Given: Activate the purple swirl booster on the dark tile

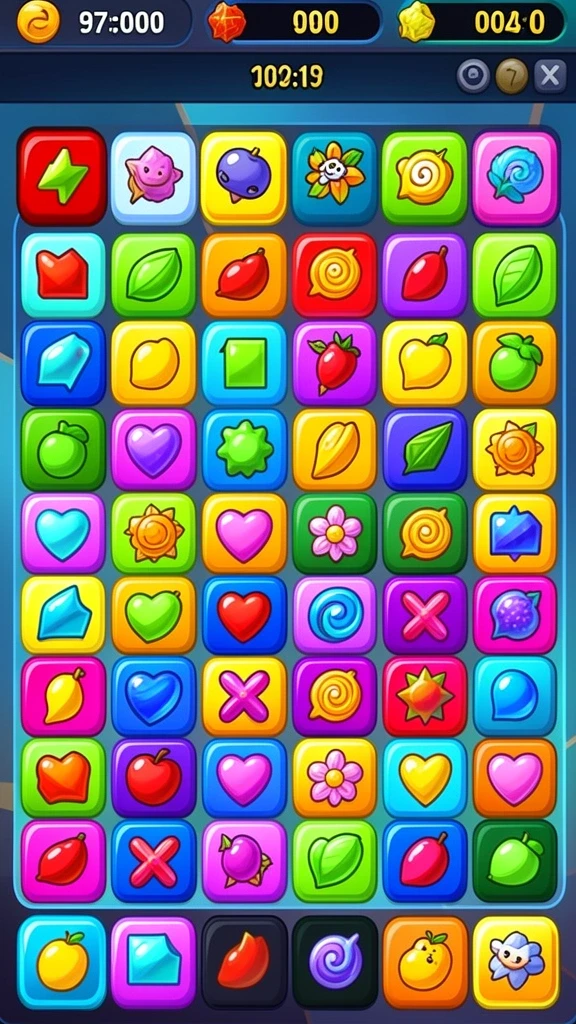Looking at the screenshot, I should (335, 962).
